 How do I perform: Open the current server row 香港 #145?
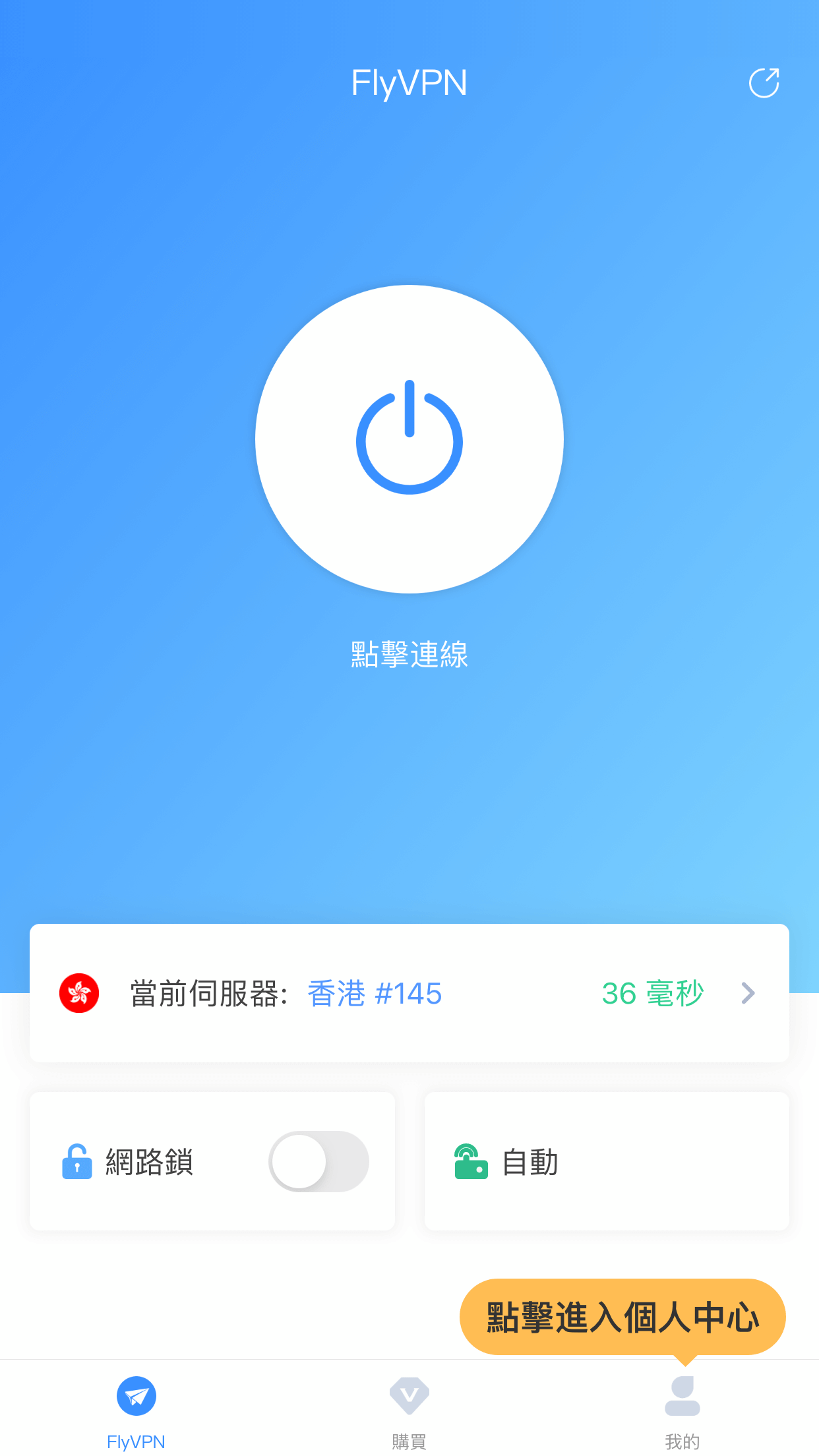(x=409, y=993)
